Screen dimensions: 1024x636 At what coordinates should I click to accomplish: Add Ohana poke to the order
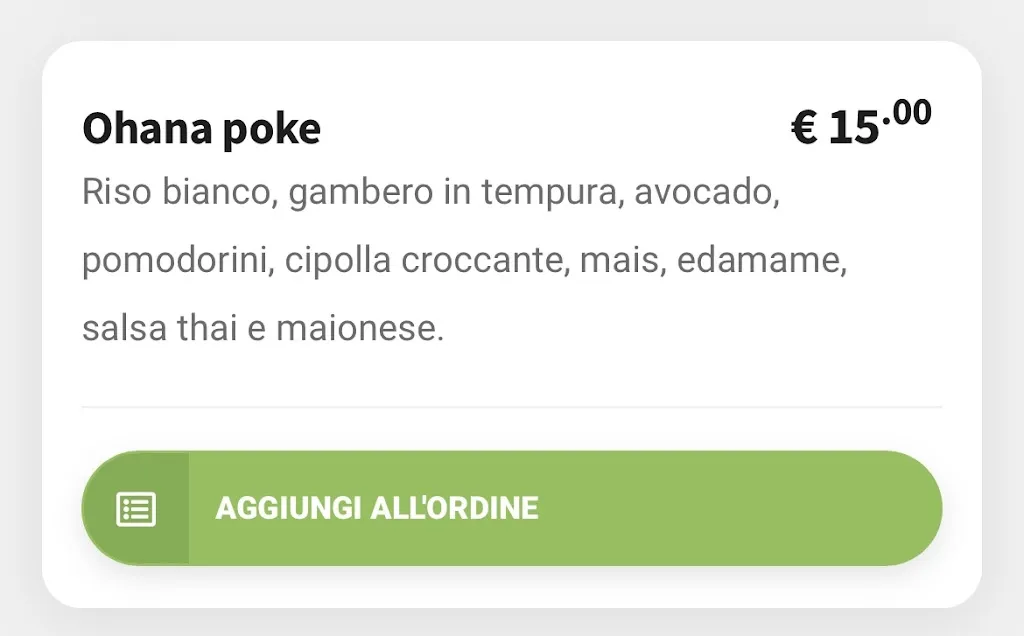coord(511,508)
